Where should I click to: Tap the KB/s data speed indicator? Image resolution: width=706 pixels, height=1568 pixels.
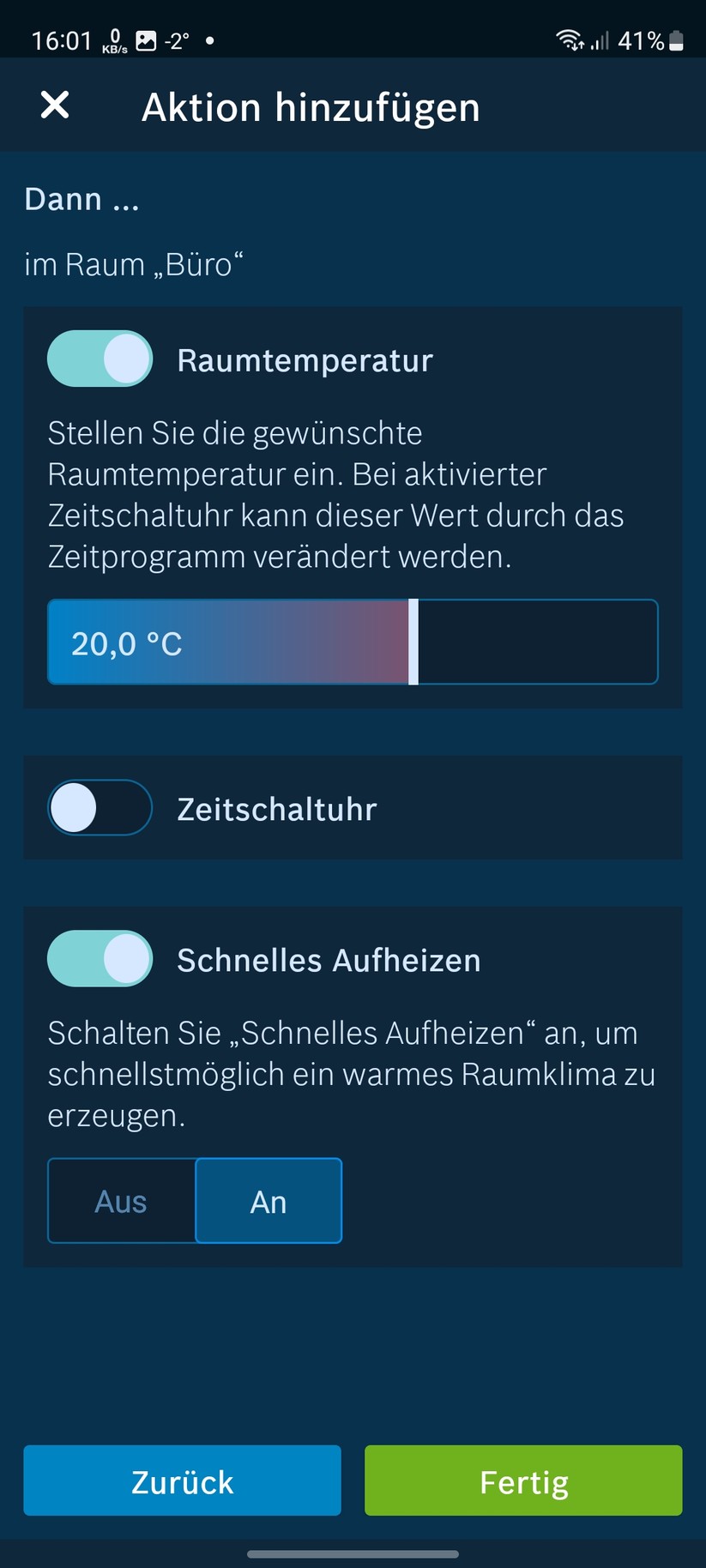[x=116, y=39]
